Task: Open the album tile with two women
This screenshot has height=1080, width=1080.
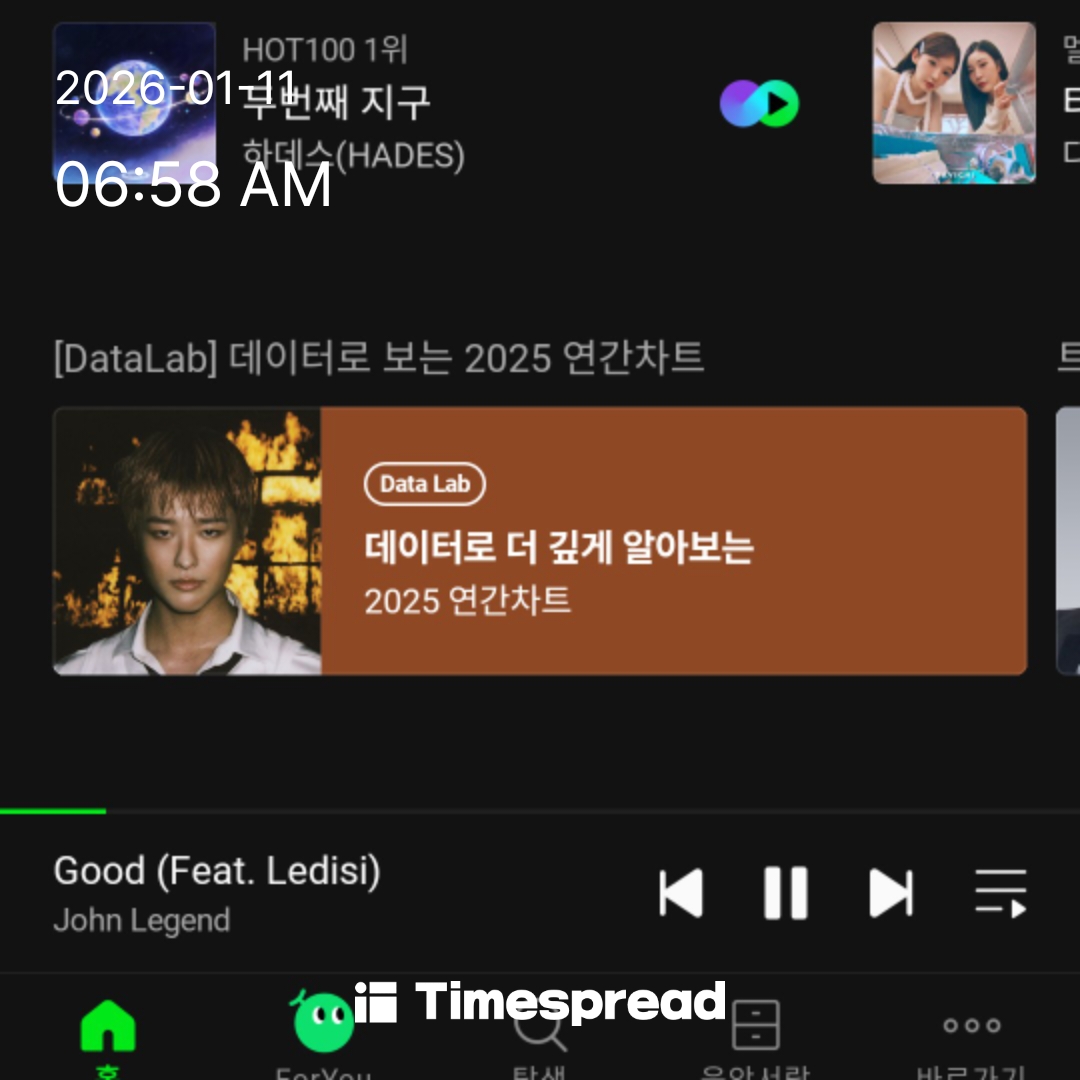Action: tap(954, 103)
